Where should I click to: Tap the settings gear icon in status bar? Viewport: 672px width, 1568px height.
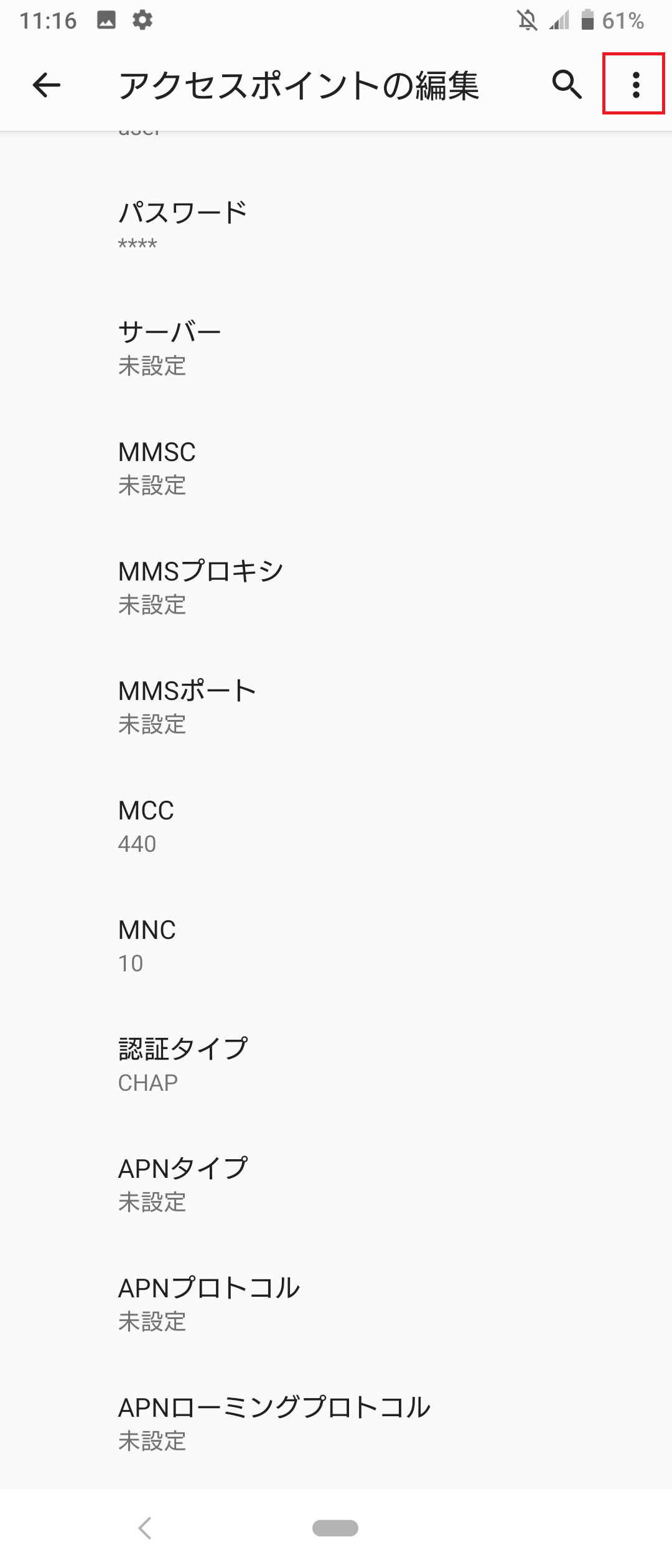144,19
